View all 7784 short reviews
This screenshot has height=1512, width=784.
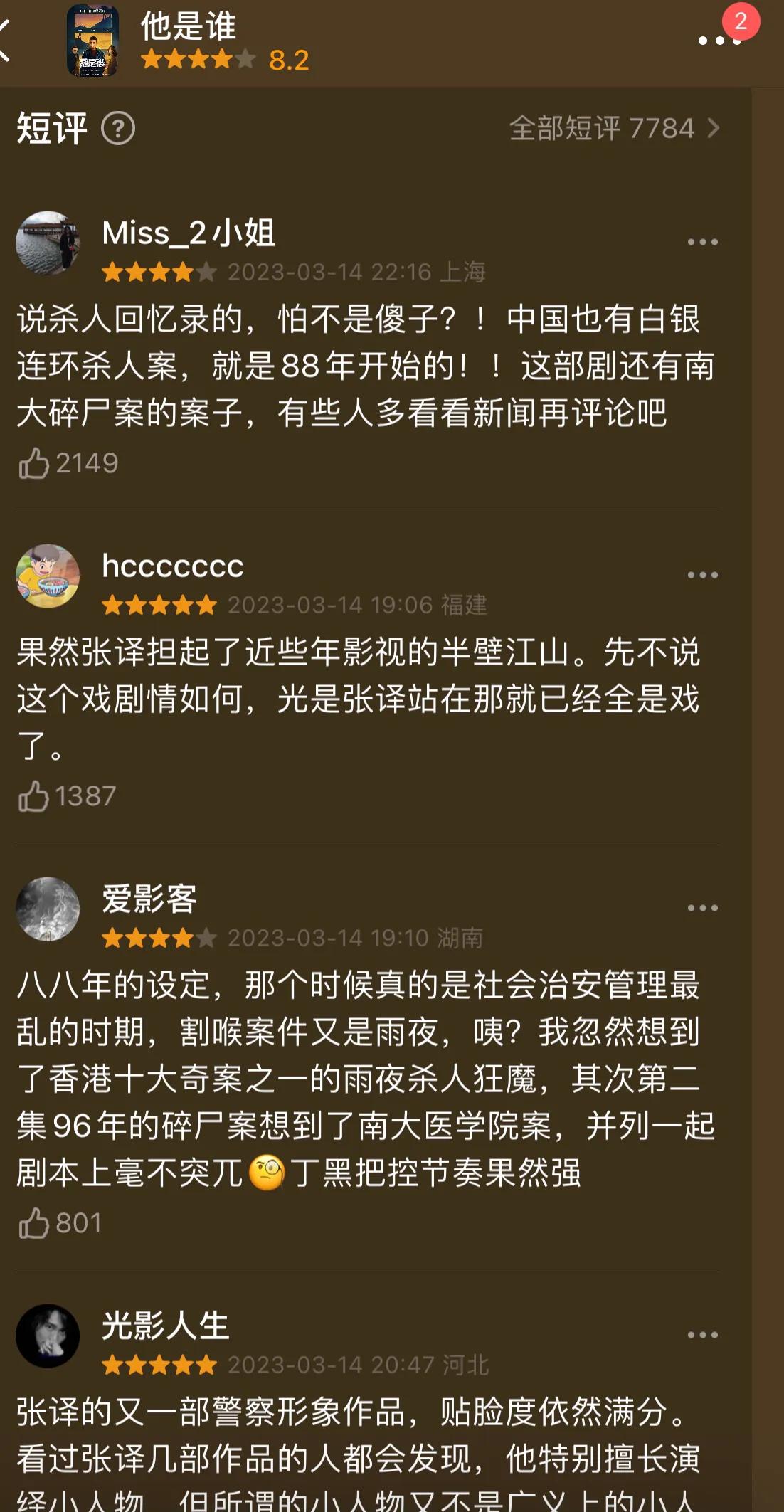point(614,129)
